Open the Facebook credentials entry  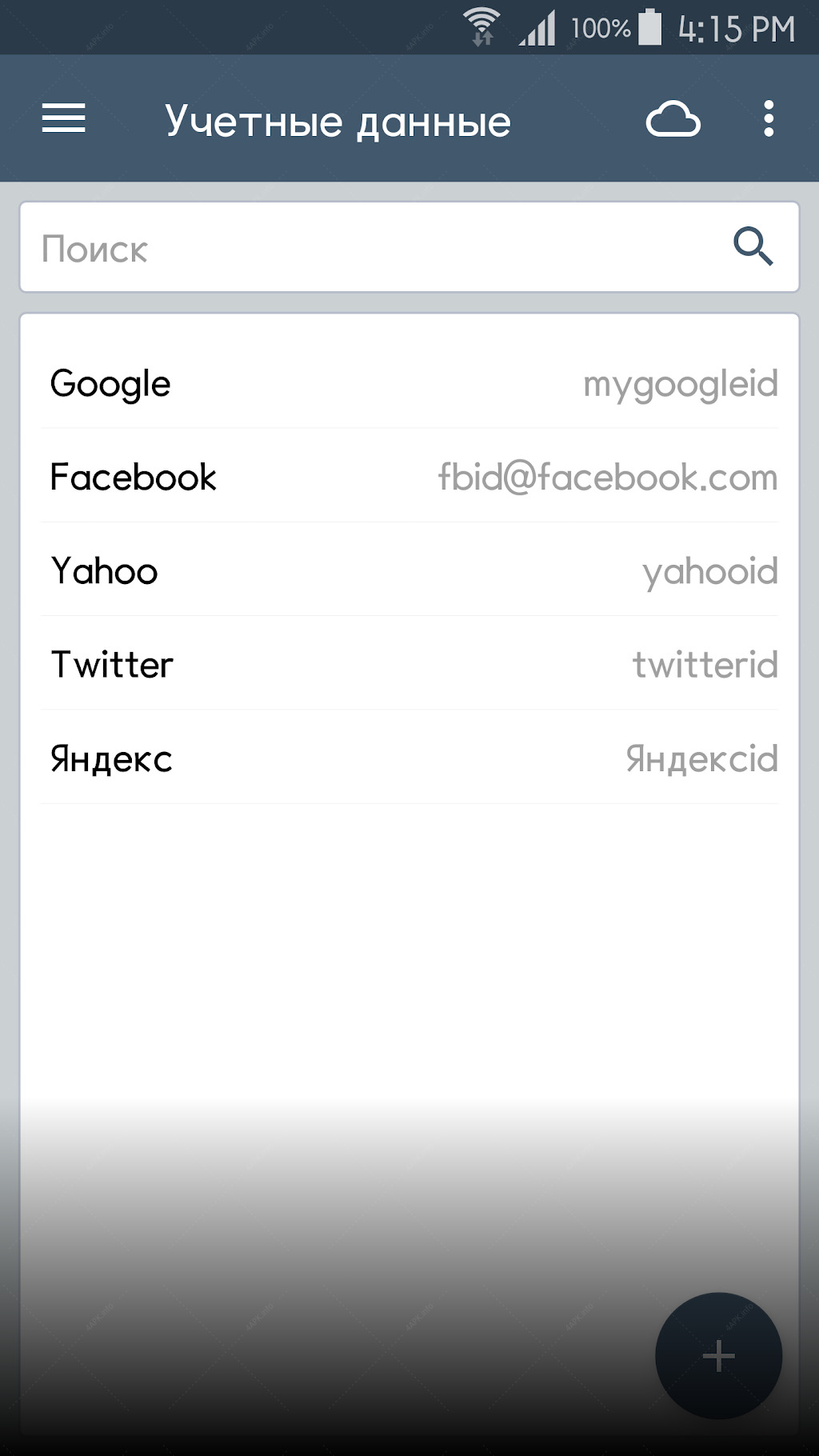pos(409,476)
